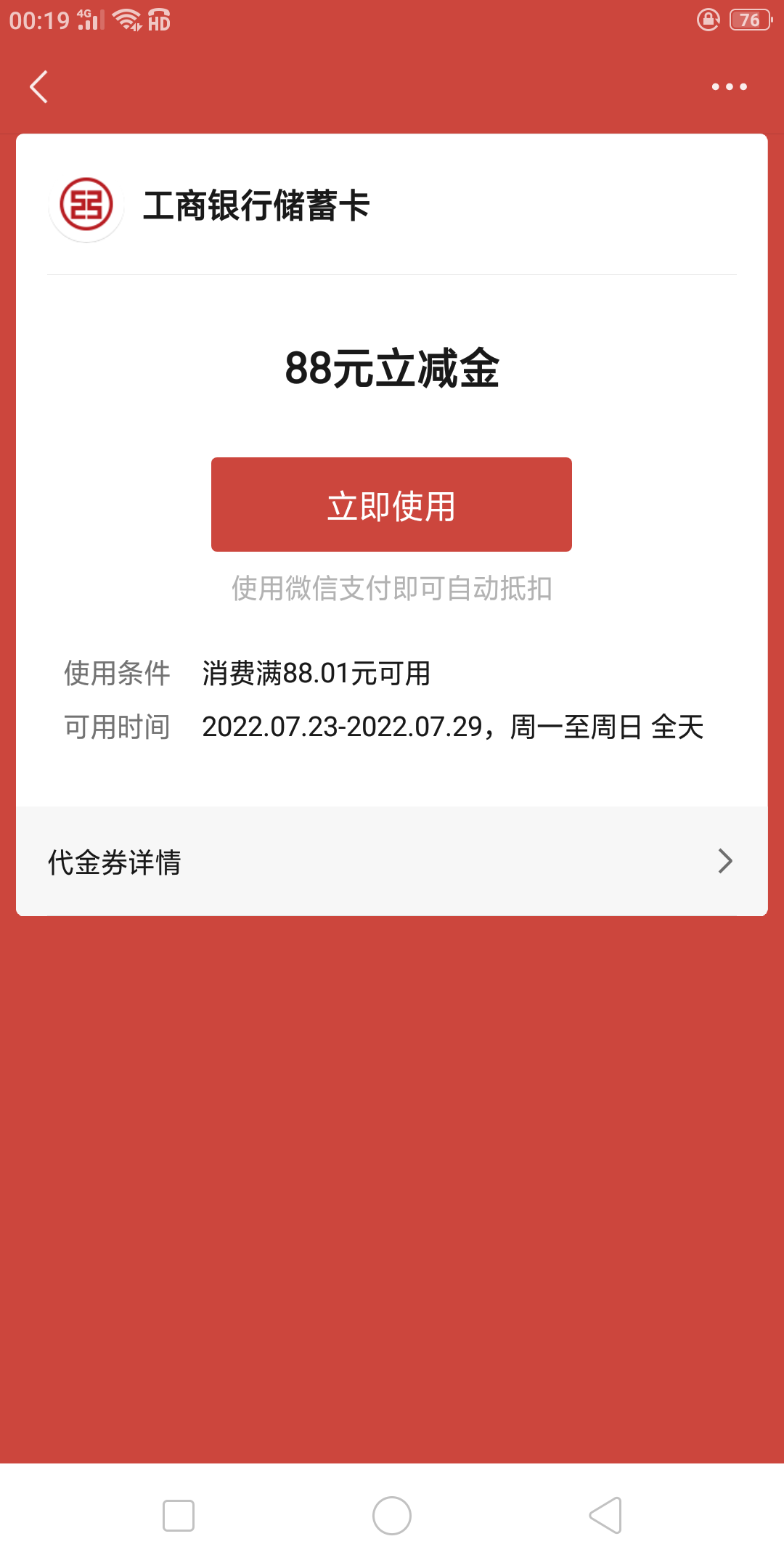This screenshot has height=1568, width=784.
Task: Open recent apps from the navigation bar
Action: pyautogui.click(x=179, y=1516)
